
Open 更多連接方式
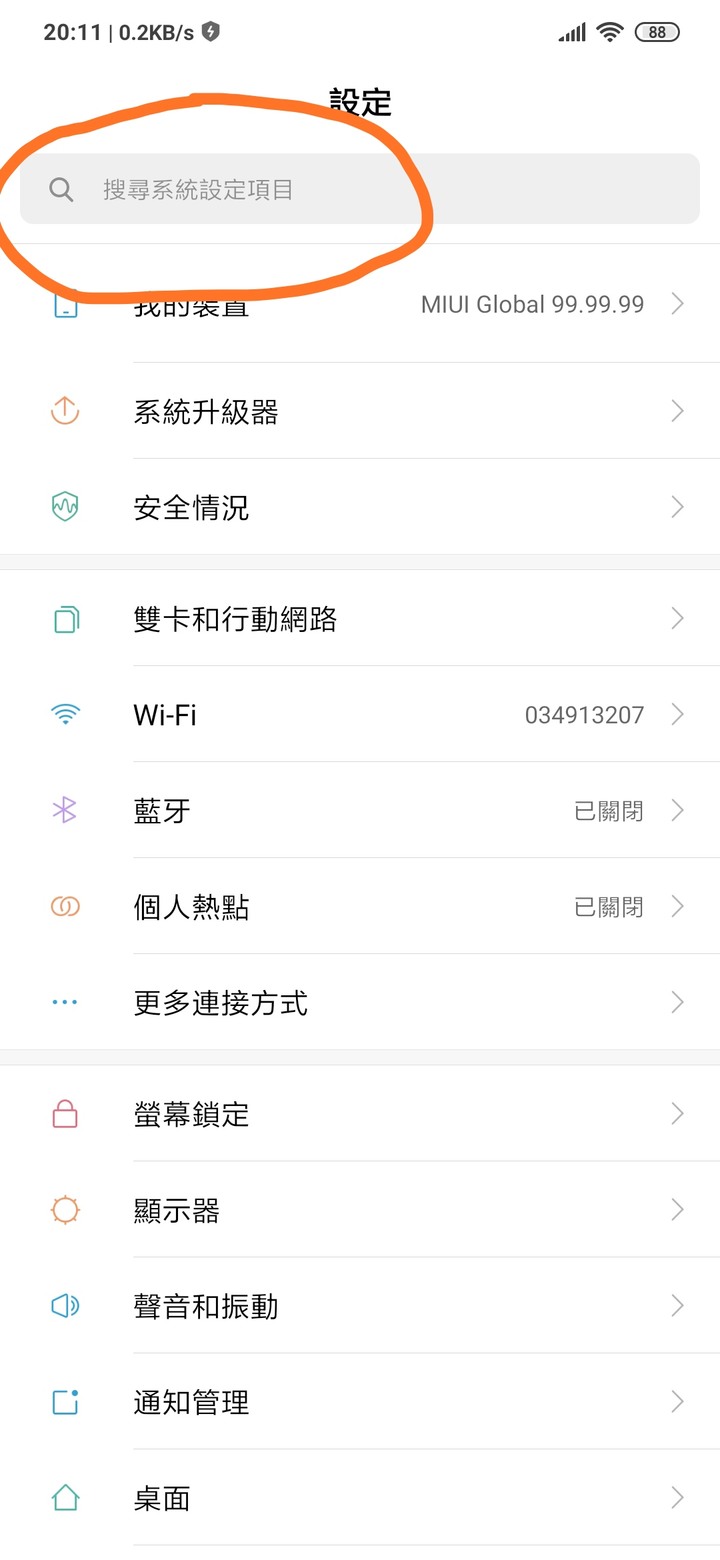[360, 1002]
